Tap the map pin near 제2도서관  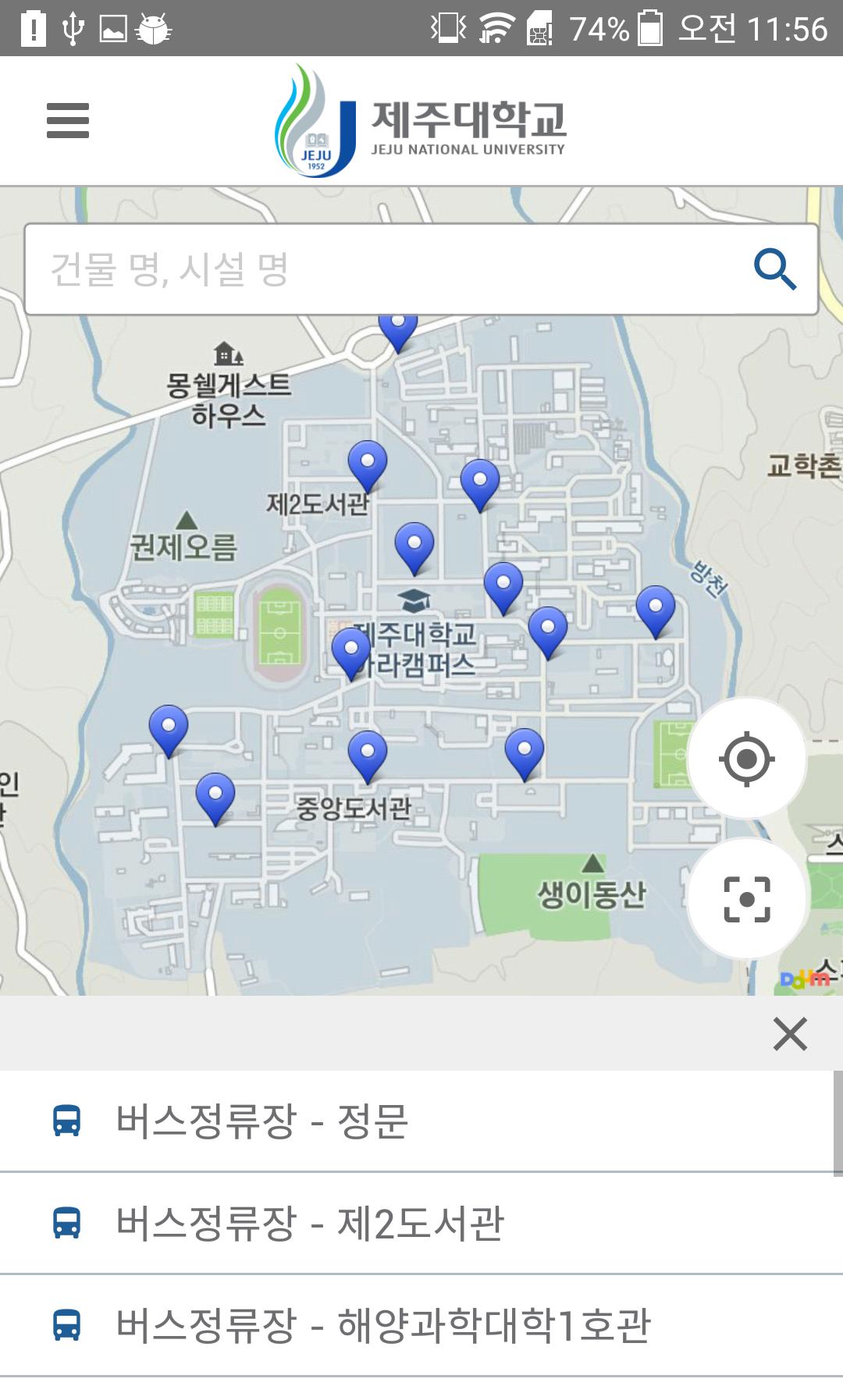[x=367, y=465]
